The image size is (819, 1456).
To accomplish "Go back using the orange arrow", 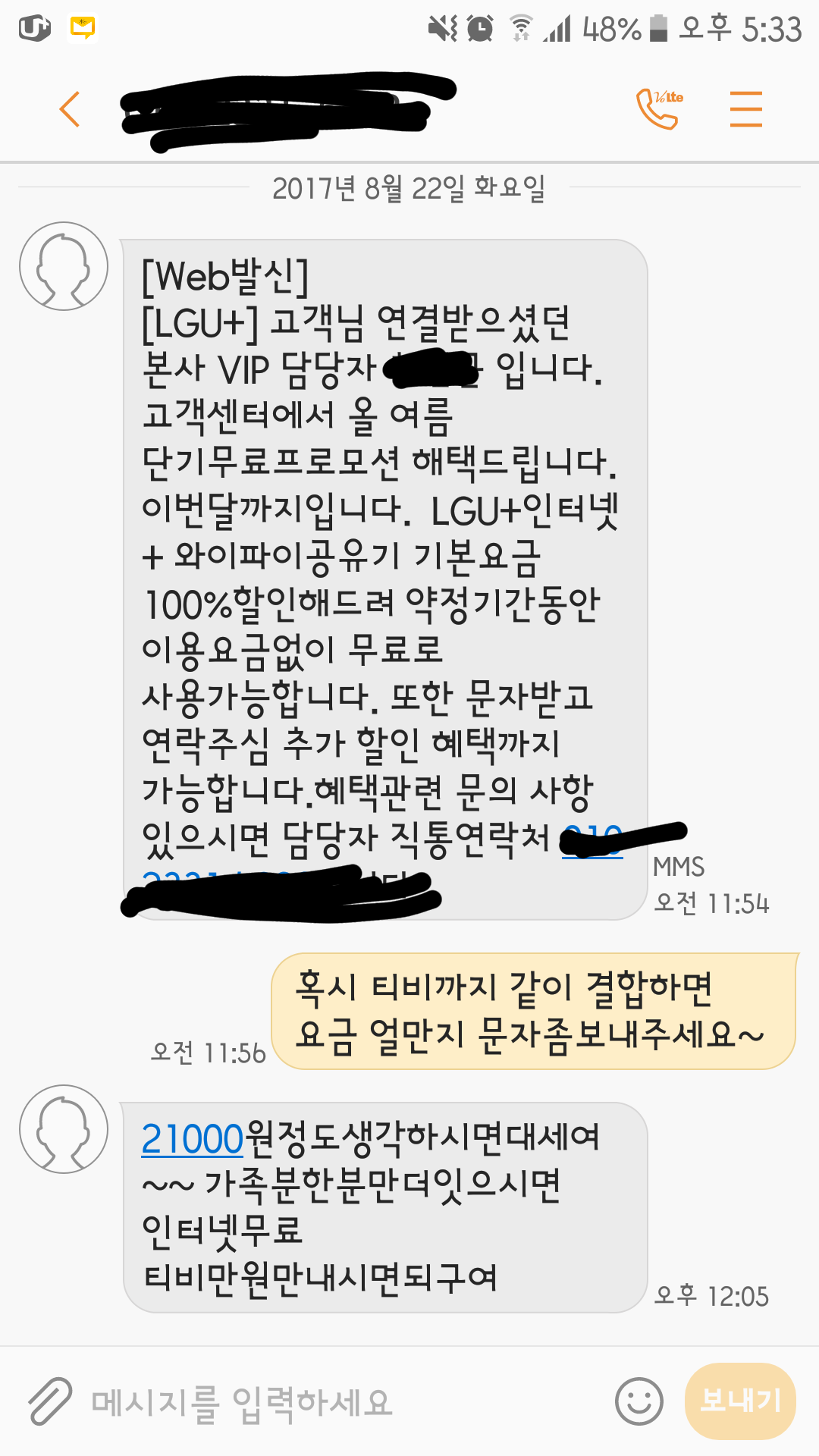I will point(70,109).
